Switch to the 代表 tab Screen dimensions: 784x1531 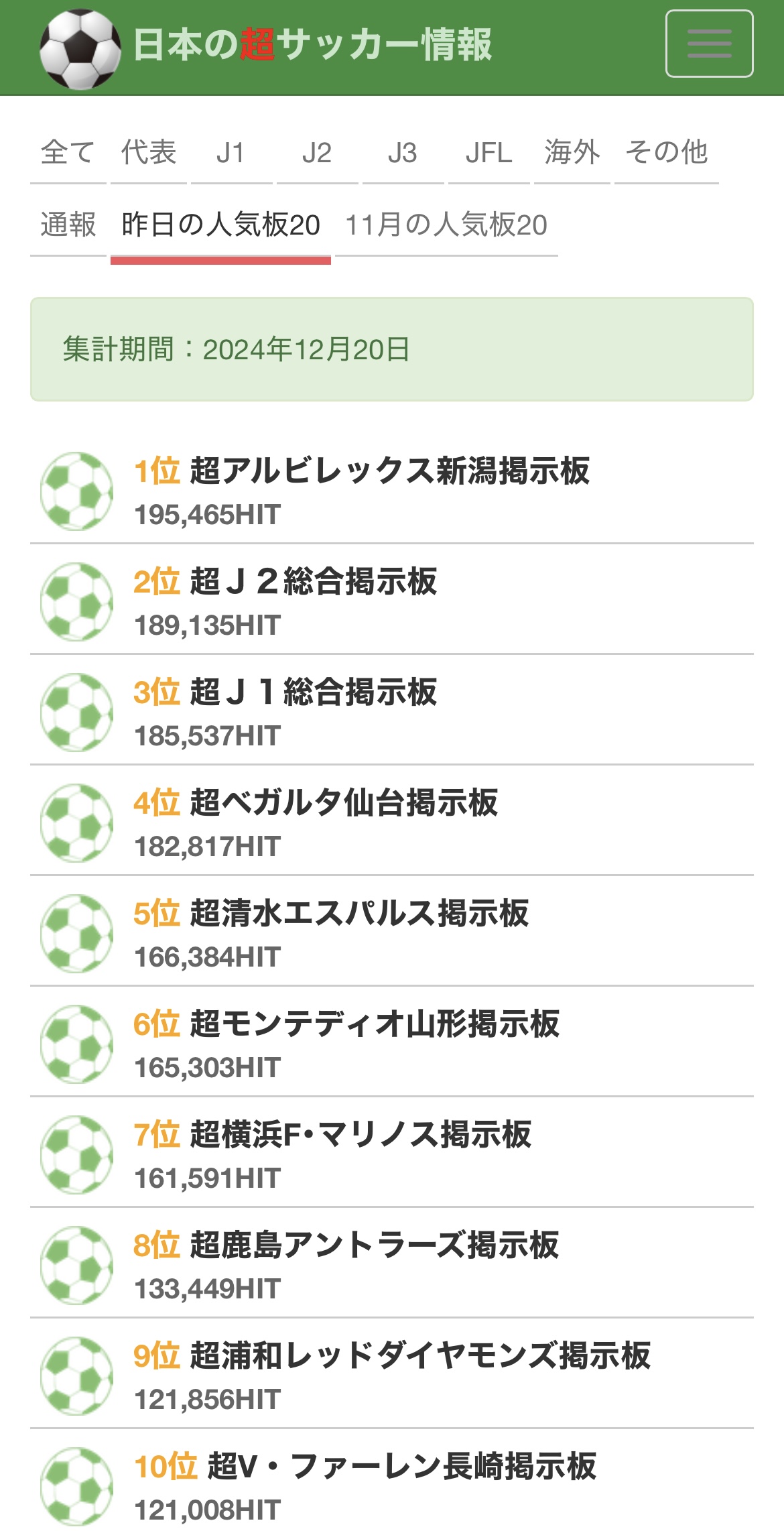point(149,152)
